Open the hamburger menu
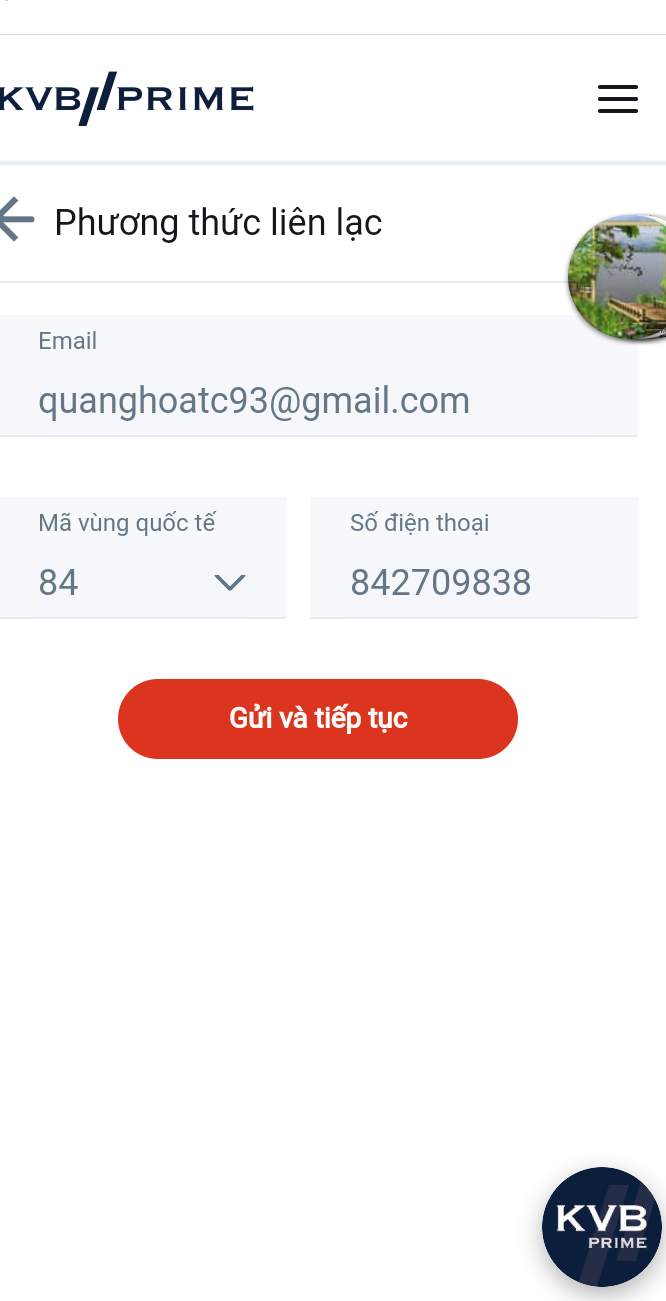The height and width of the screenshot is (1301, 666). click(617, 99)
